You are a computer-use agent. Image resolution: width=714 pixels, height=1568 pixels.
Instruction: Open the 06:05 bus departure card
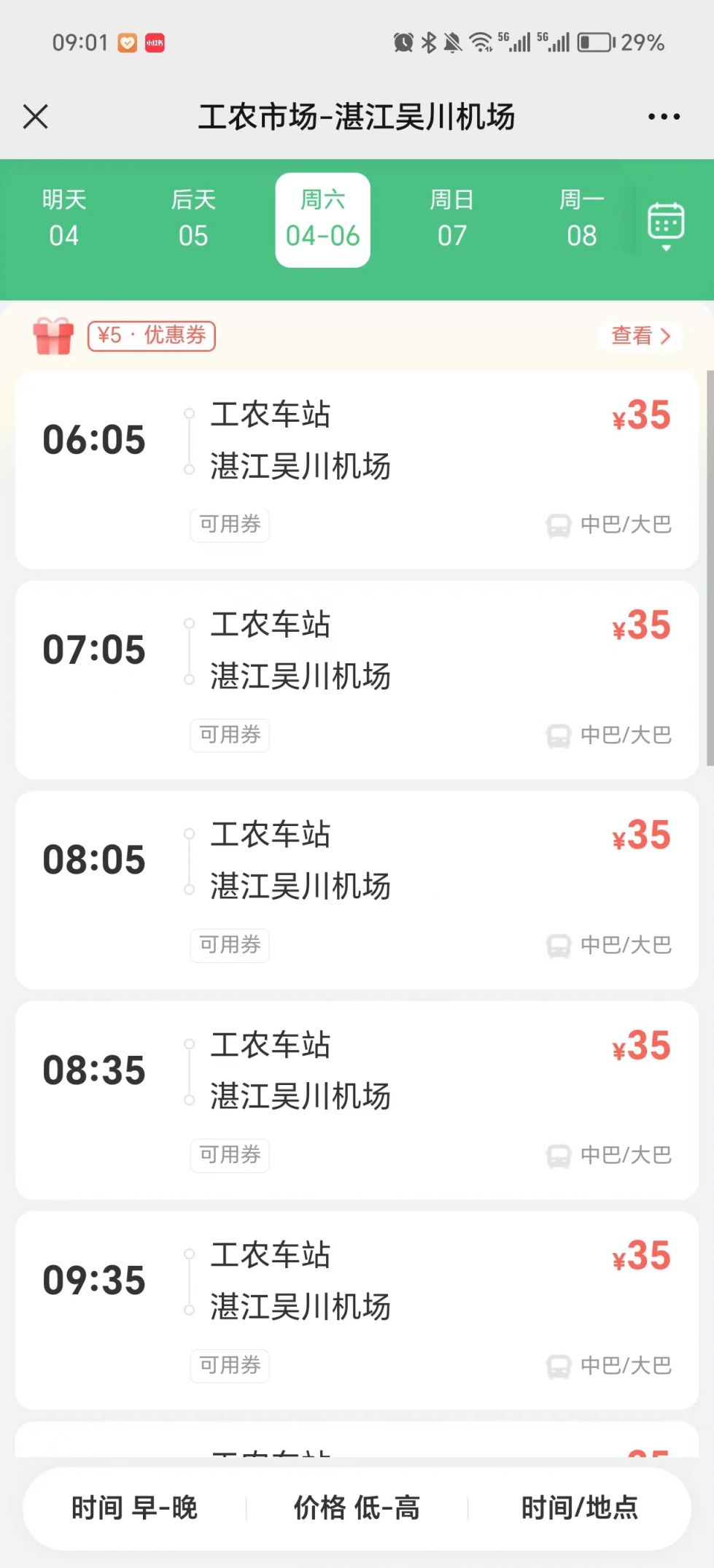(x=357, y=470)
